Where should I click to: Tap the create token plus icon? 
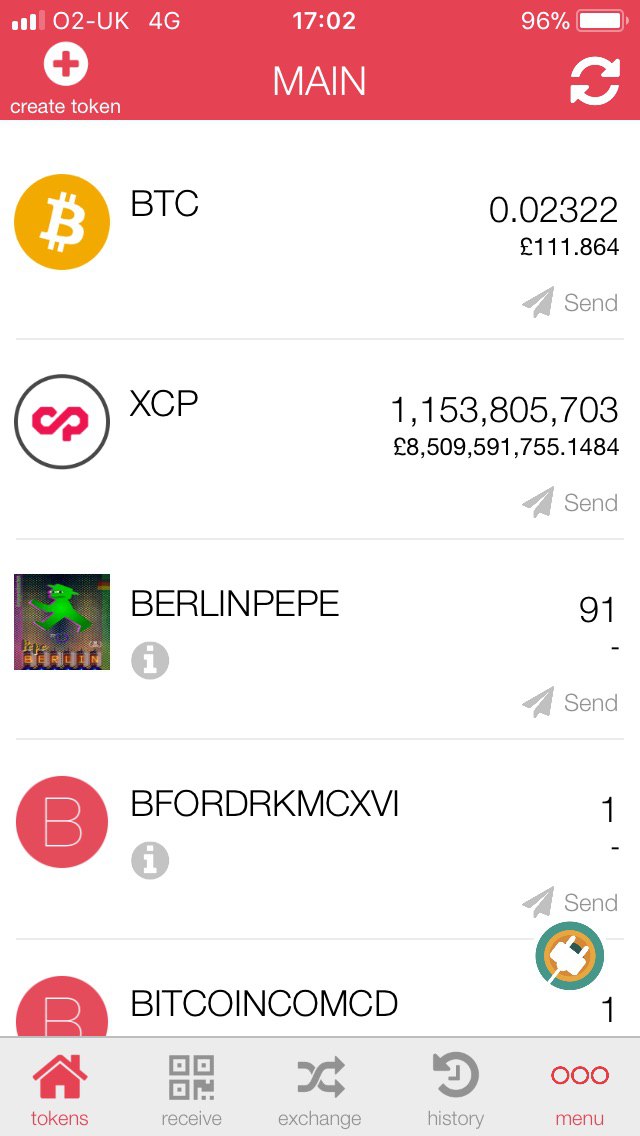(65, 65)
